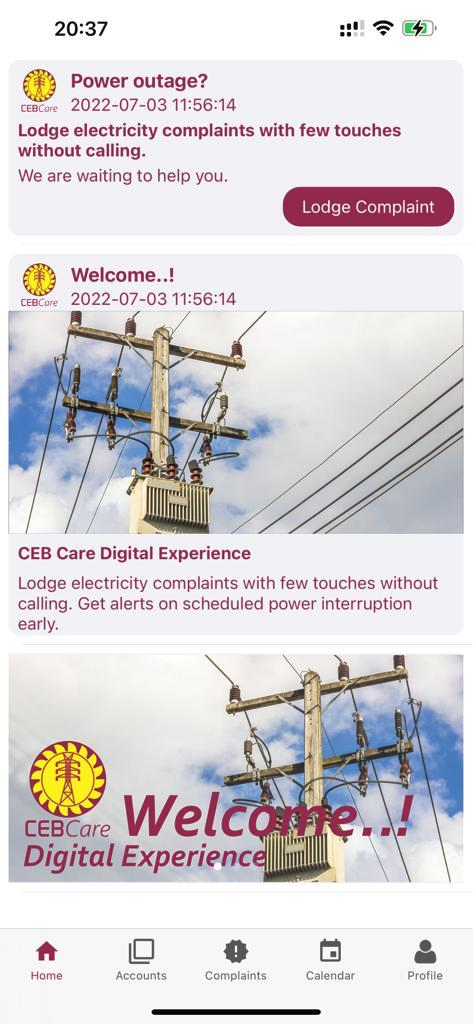Image resolution: width=473 pixels, height=1024 pixels.
Task: Select the Calendar tab
Action: pyautogui.click(x=331, y=961)
